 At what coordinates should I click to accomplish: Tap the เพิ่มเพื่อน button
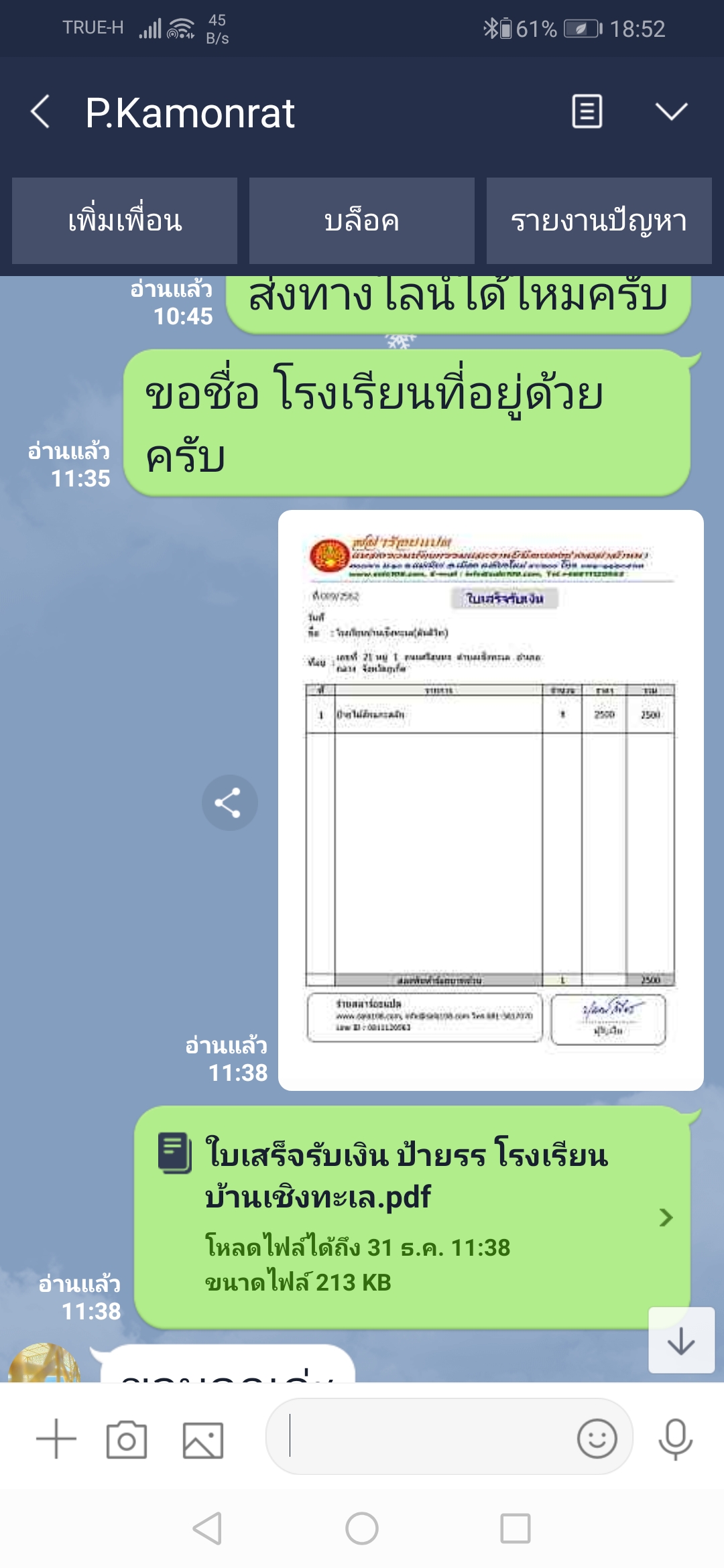point(125,220)
